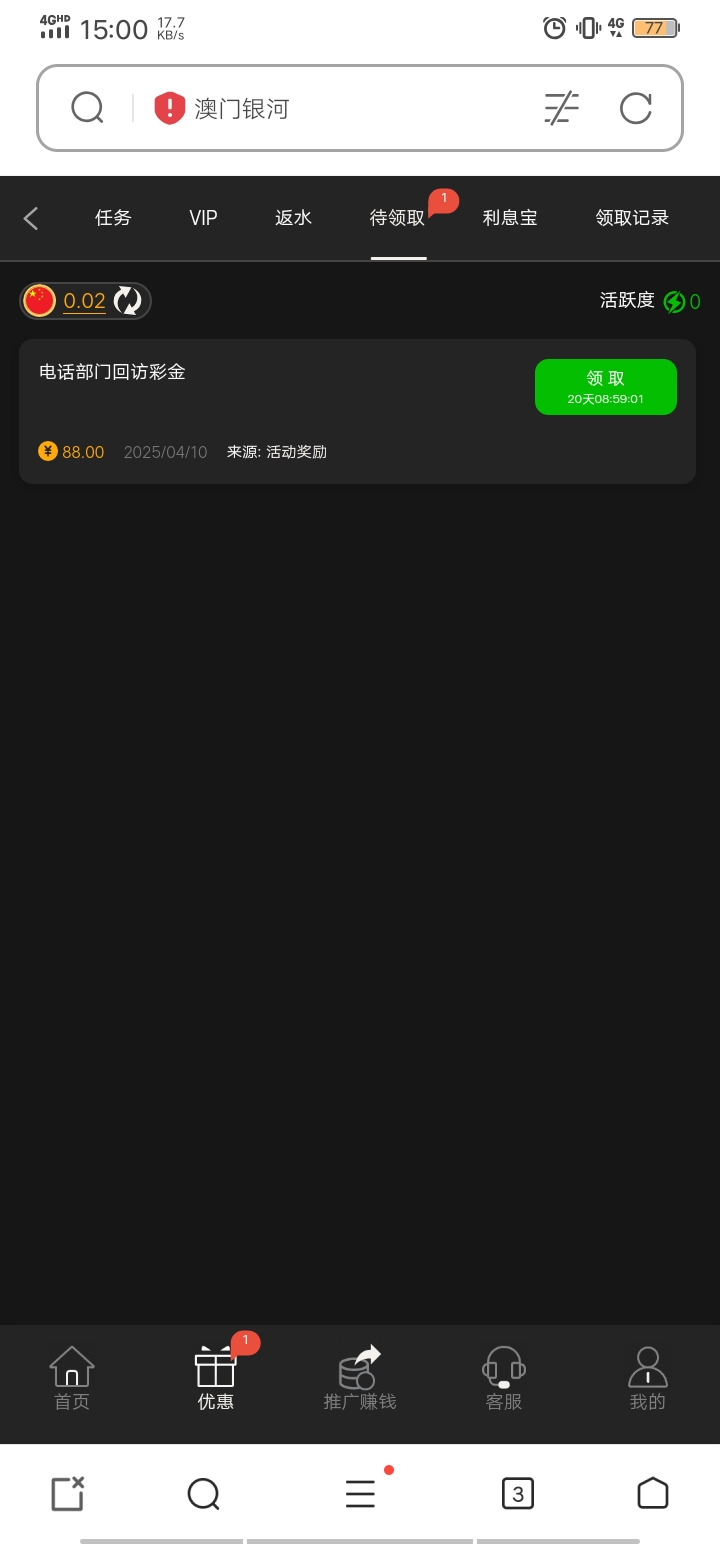The image size is (720, 1544).
Task: Open the browser filter settings icon
Action: (x=561, y=108)
